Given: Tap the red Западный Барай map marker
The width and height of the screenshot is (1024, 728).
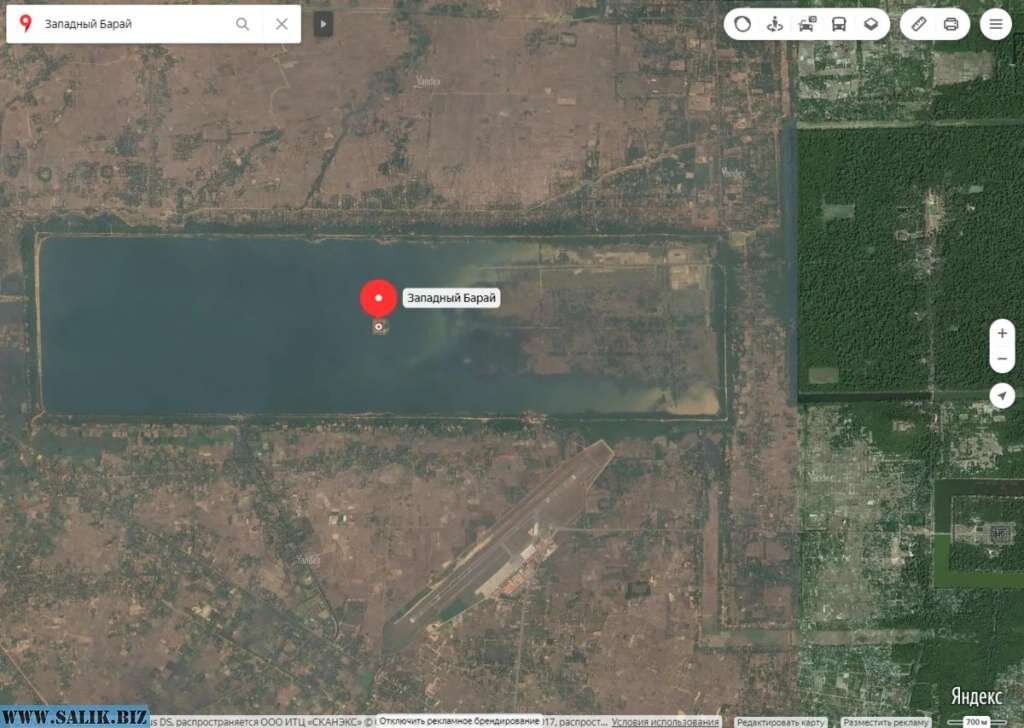Looking at the screenshot, I should pos(378,298).
